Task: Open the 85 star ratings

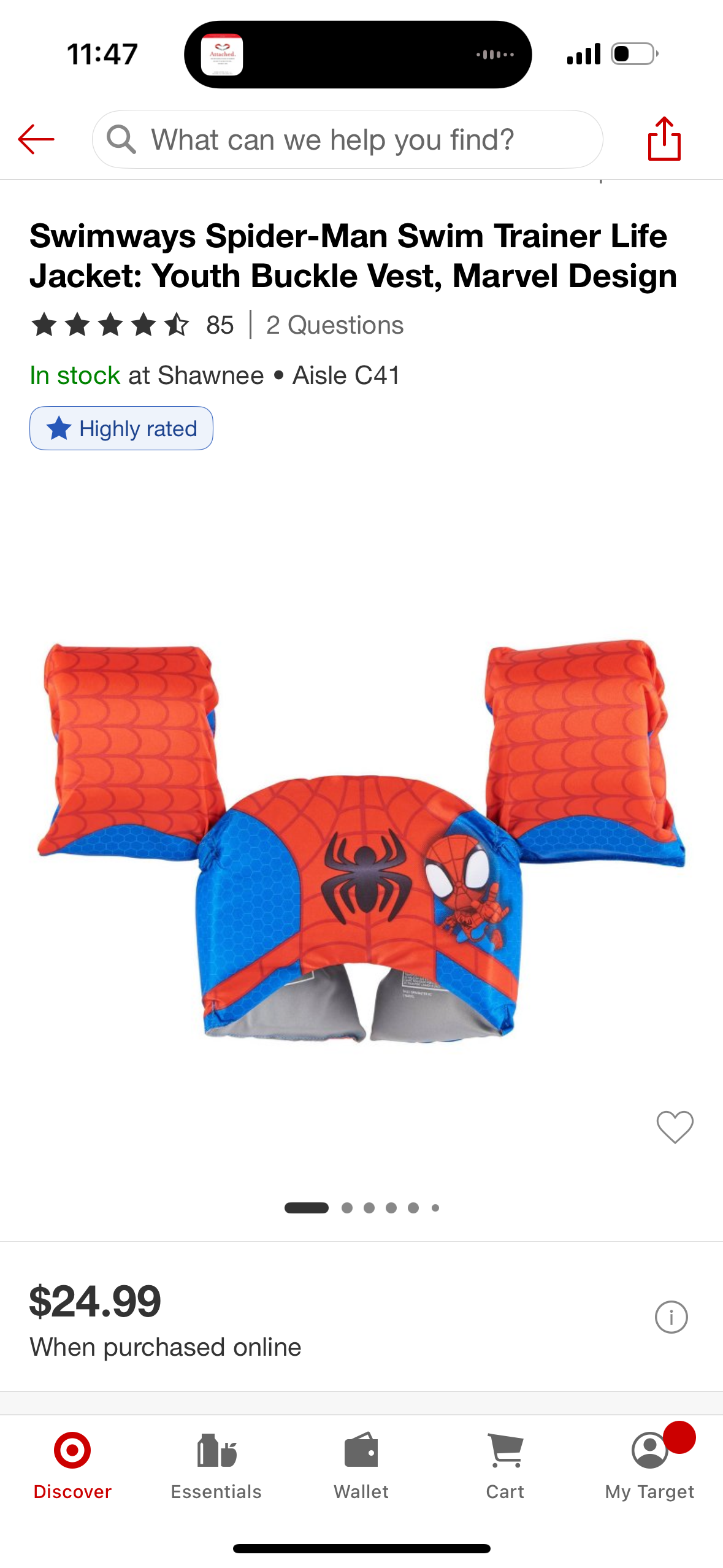Action: tap(132, 325)
